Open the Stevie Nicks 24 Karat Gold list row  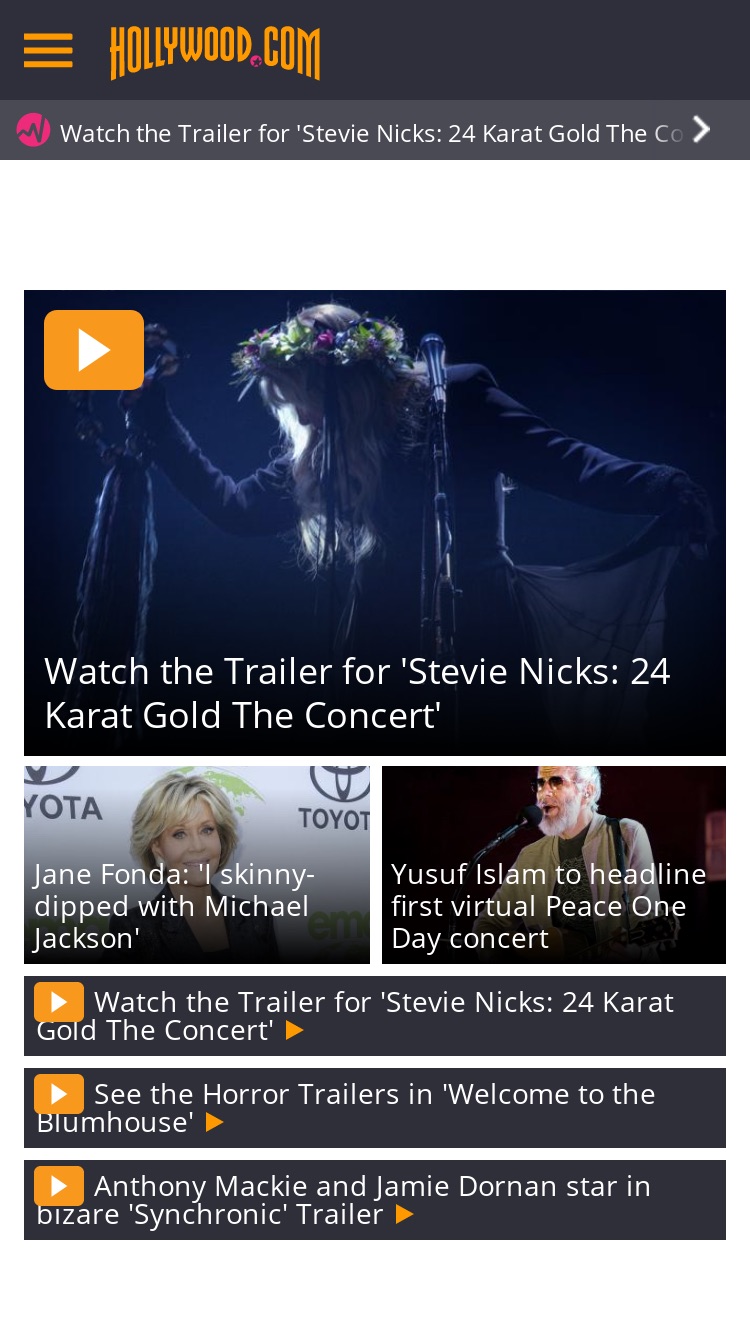(375, 1016)
